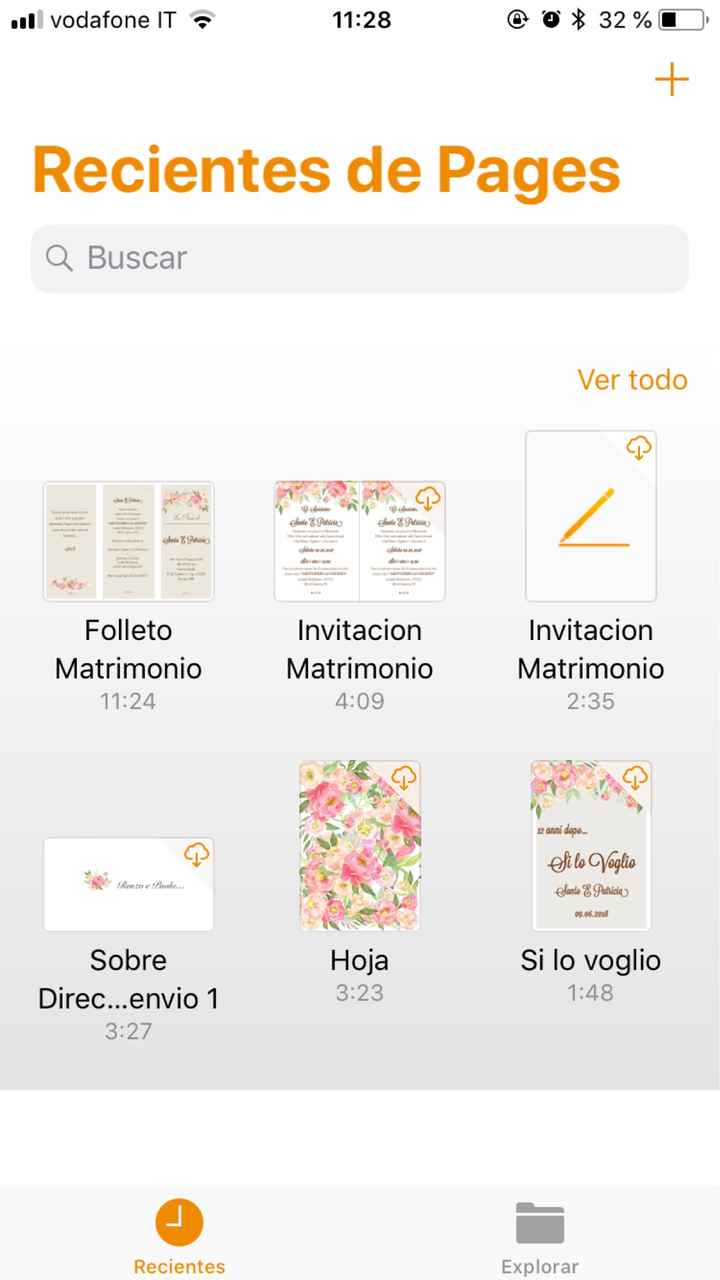Tap the plus icon to create a new document
The height and width of the screenshot is (1280, 720).
click(x=672, y=79)
